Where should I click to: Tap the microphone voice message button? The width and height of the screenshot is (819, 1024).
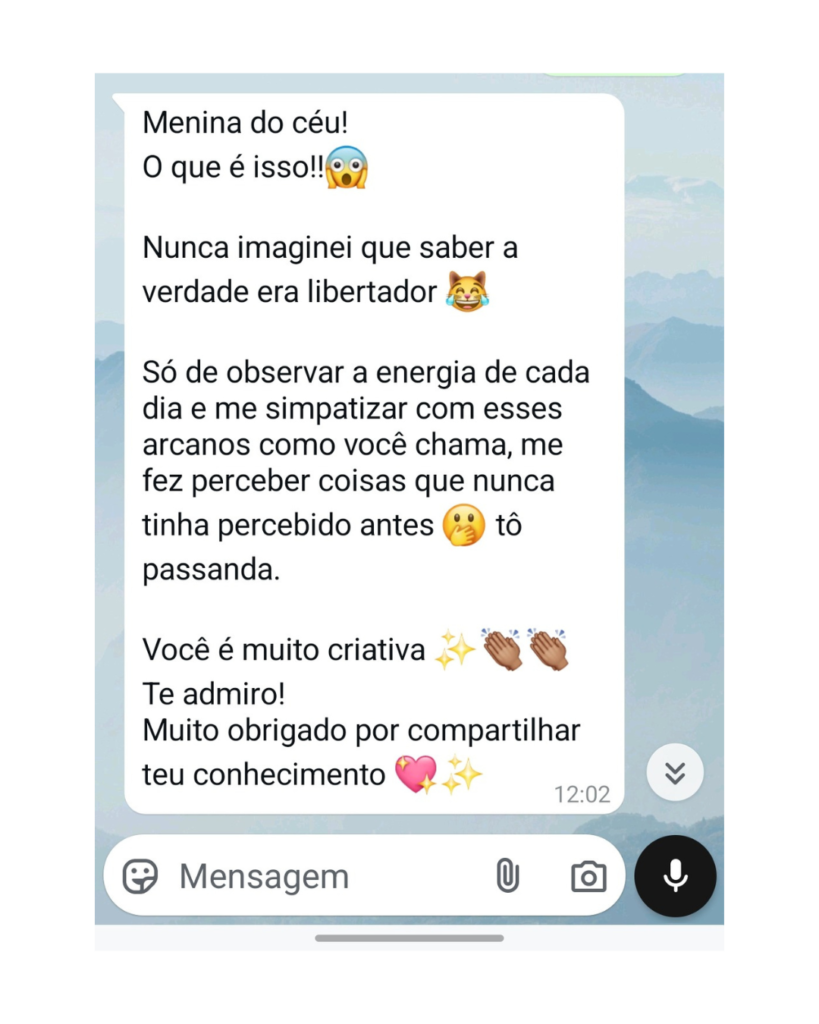coord(675,876)
